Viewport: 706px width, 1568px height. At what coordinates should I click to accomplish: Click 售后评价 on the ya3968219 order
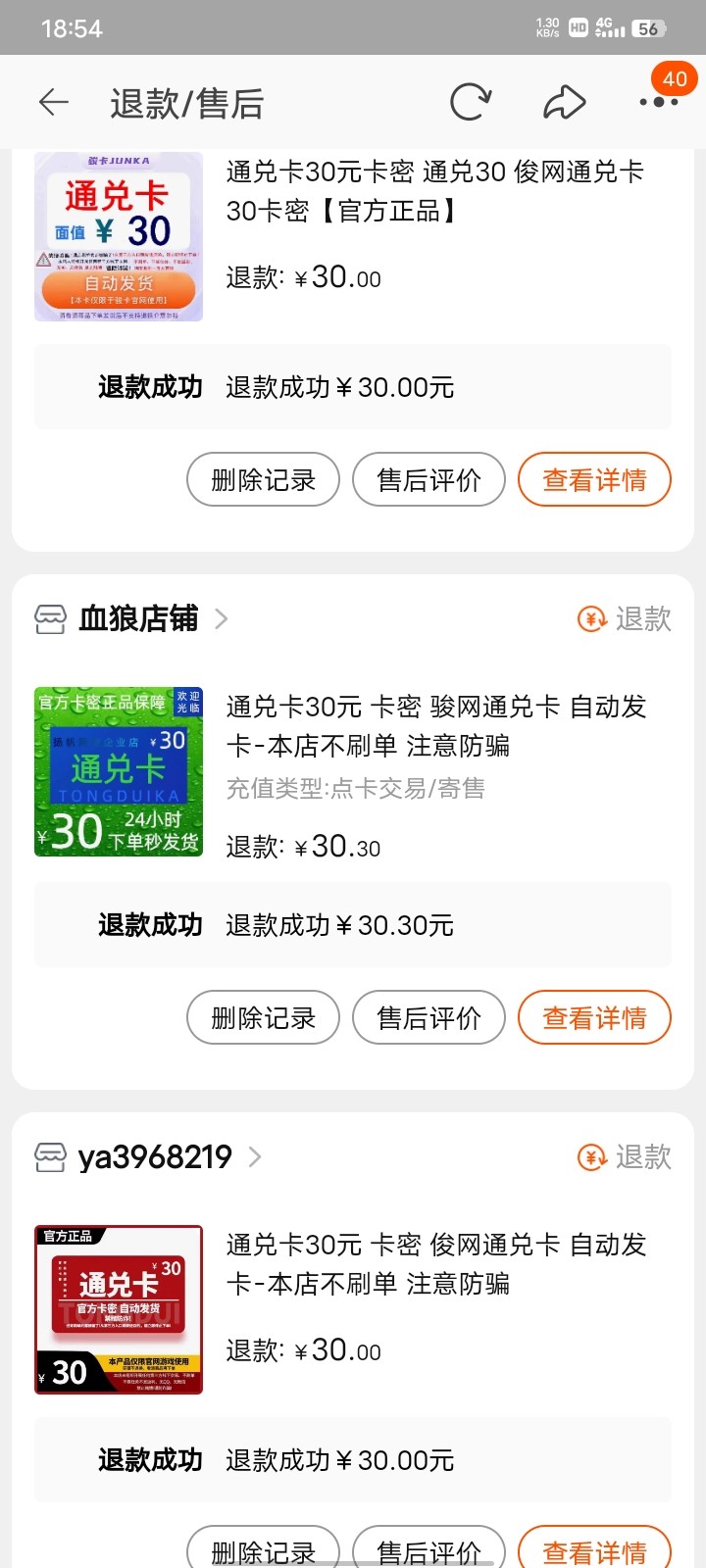[429, 1552]
